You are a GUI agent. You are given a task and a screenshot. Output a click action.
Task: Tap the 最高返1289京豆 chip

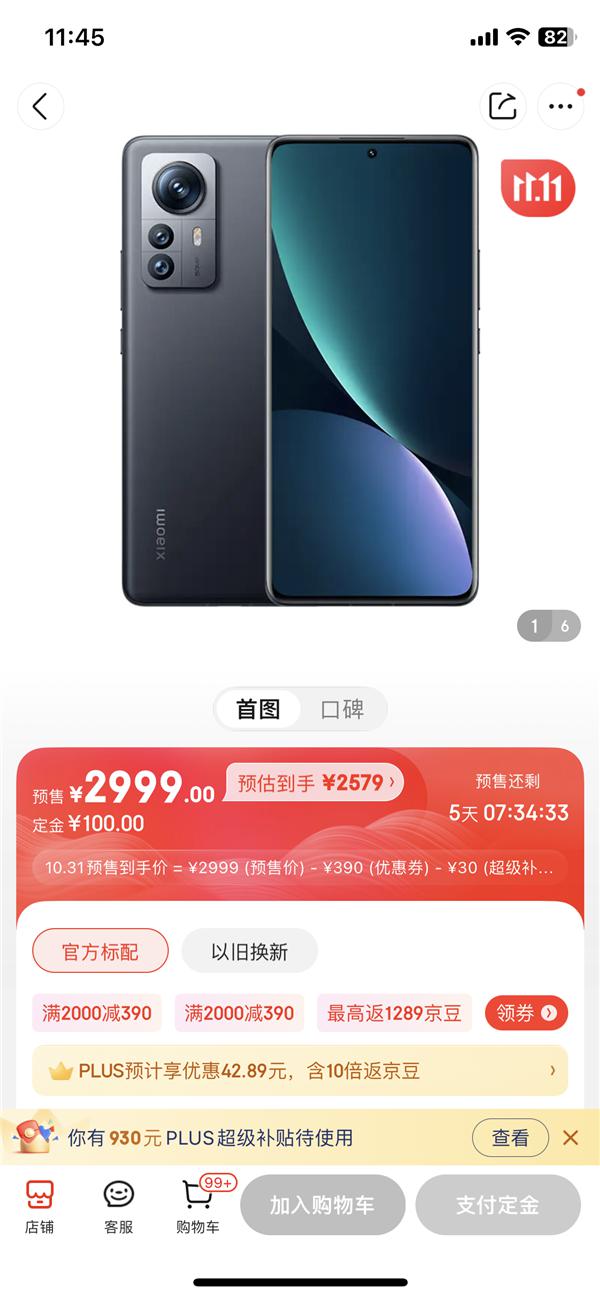[394, 1013]
